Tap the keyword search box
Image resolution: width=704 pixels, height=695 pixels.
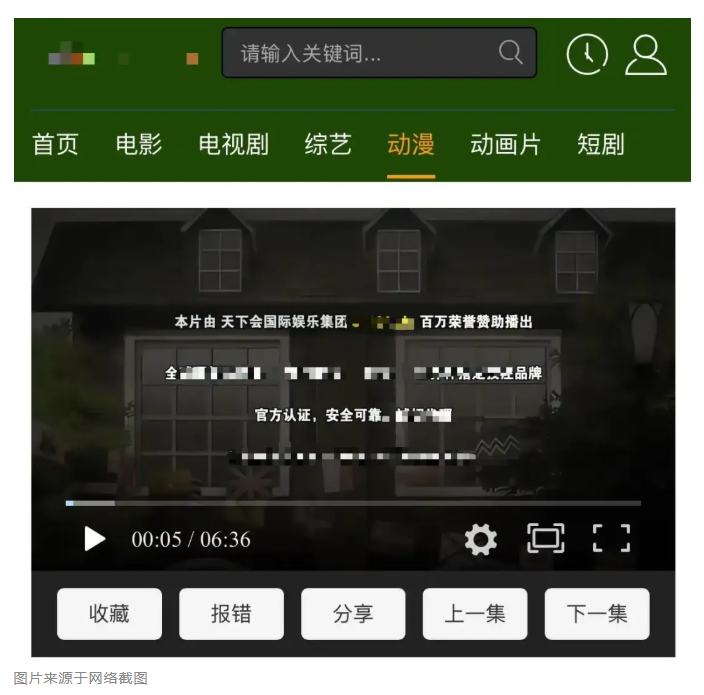pyautogui.click(x=360, y=53)
